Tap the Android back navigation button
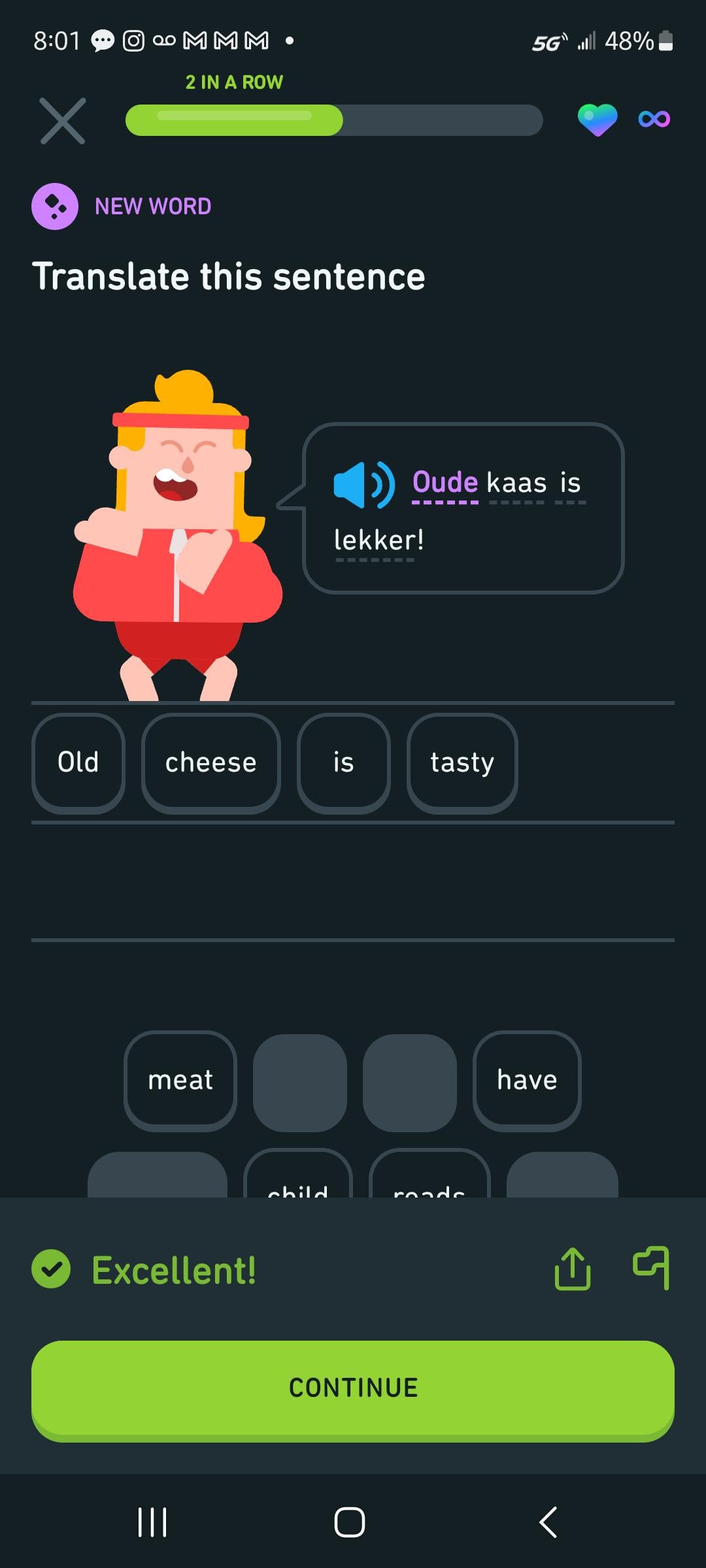The image size is (706, 1568). click(x=548, y=1520)
